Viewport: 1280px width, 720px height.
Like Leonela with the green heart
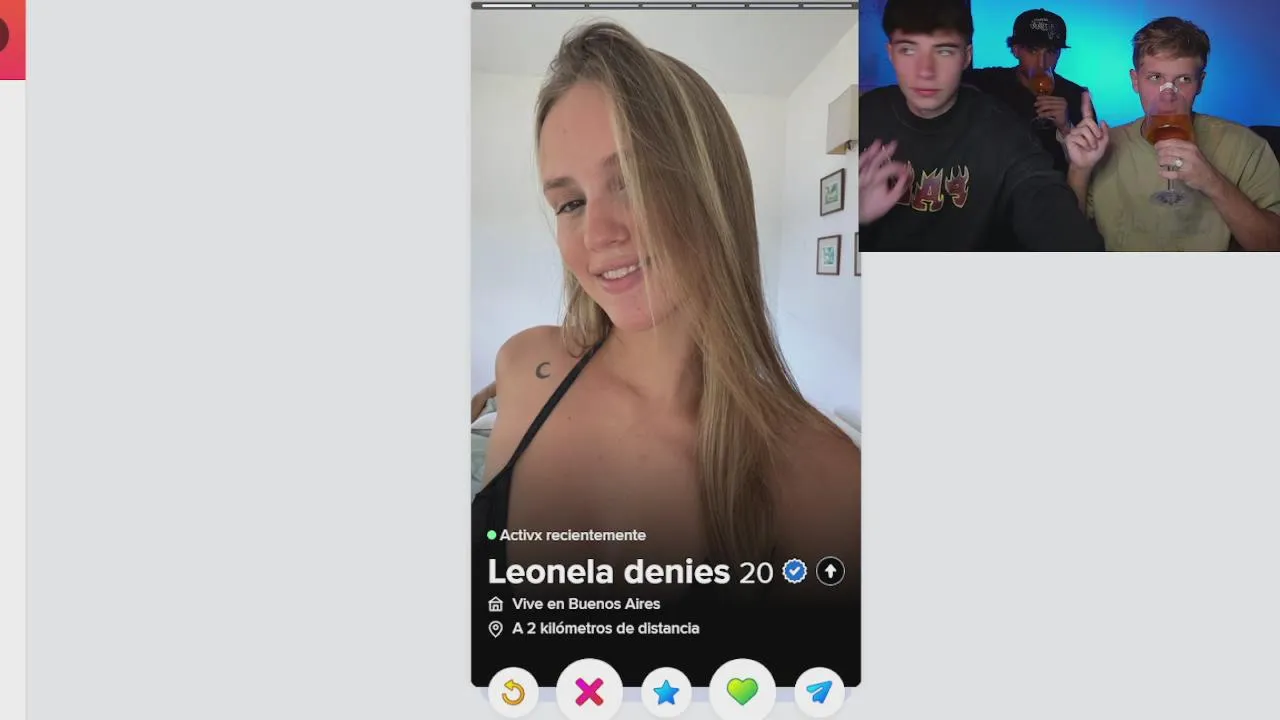tap(742, 691)
